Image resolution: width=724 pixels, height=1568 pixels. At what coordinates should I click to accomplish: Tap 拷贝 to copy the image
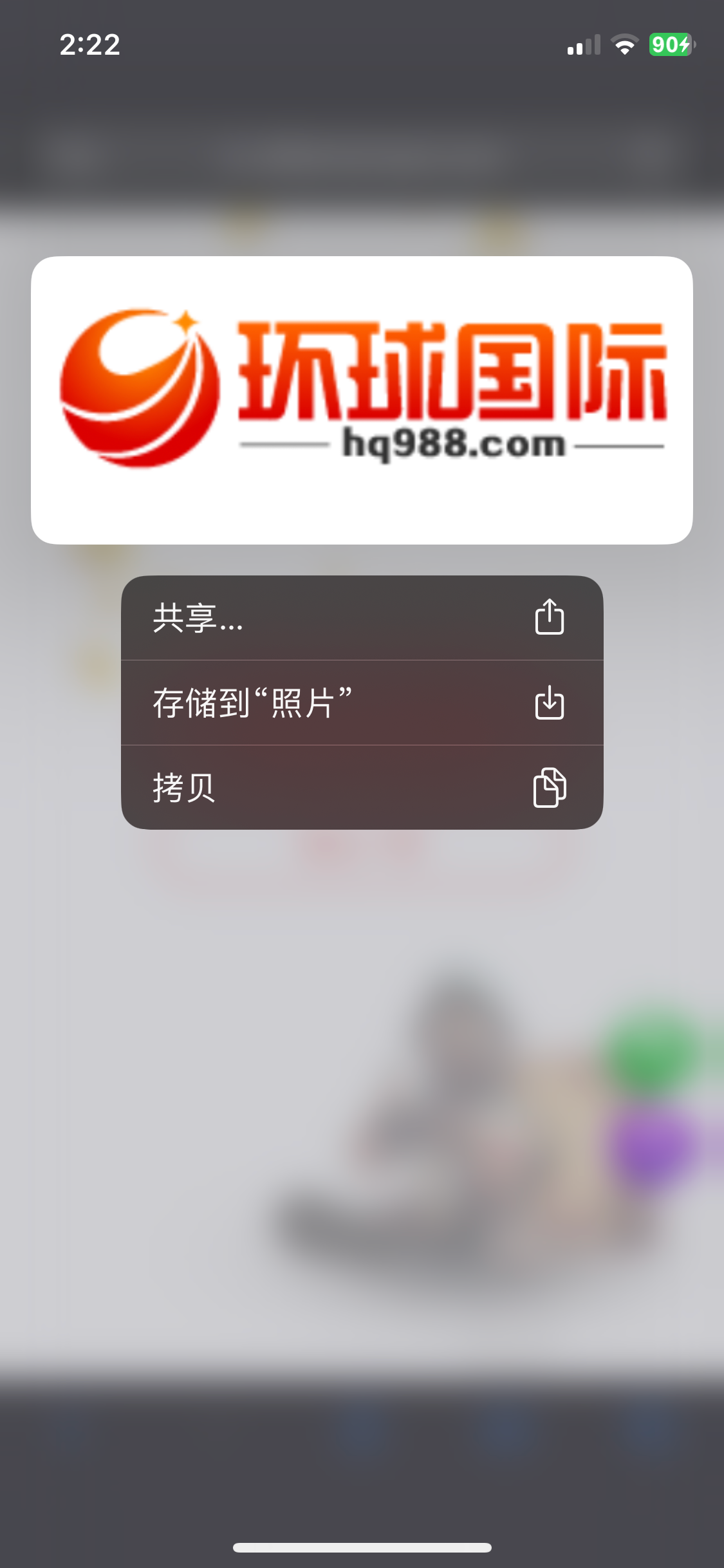pyautogui.click(x=362, y=788)
